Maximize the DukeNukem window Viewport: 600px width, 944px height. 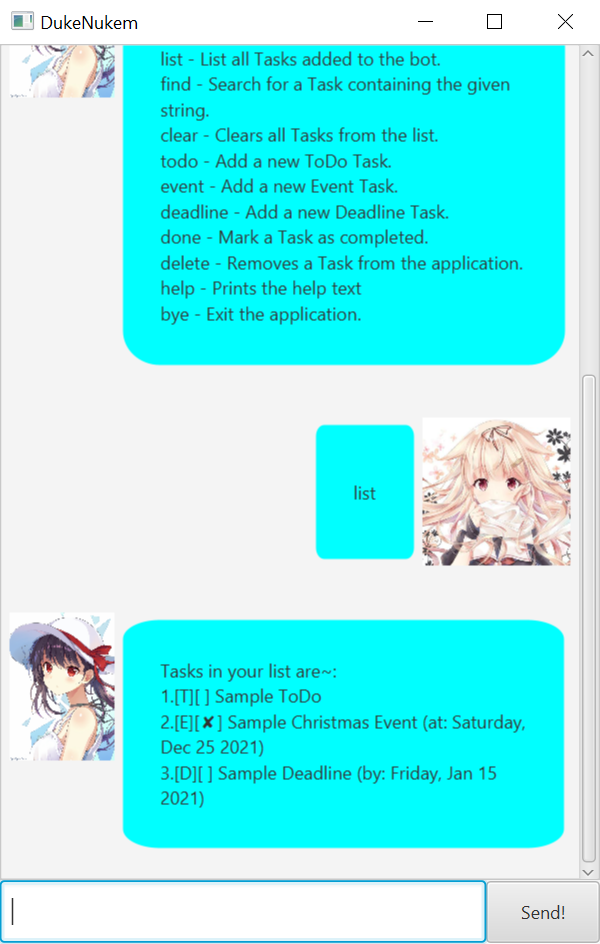click(x=494, y=22)
